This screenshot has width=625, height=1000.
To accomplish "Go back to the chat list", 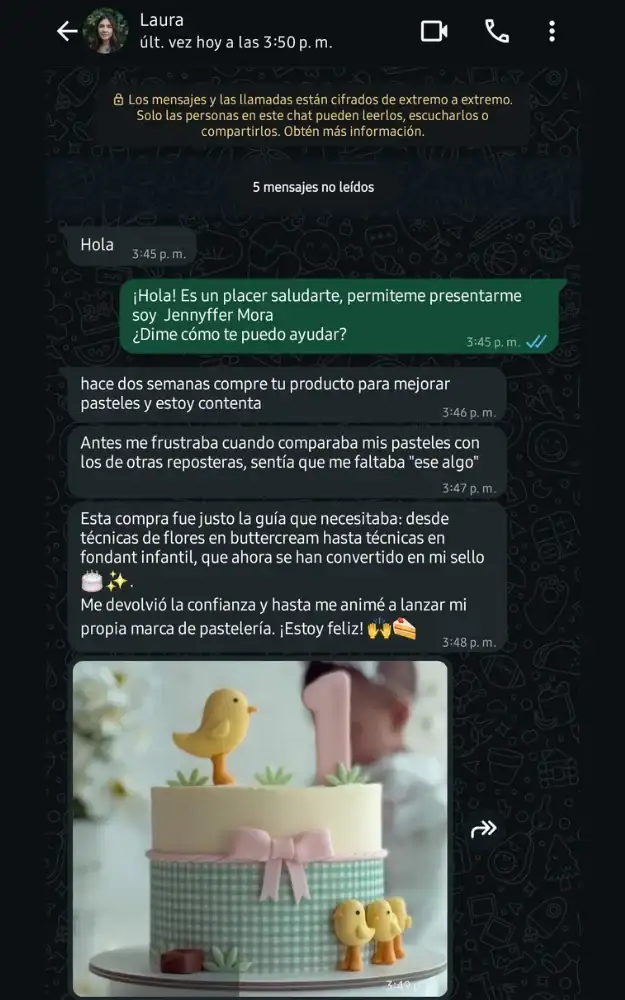I will click(x=67, y=31).
